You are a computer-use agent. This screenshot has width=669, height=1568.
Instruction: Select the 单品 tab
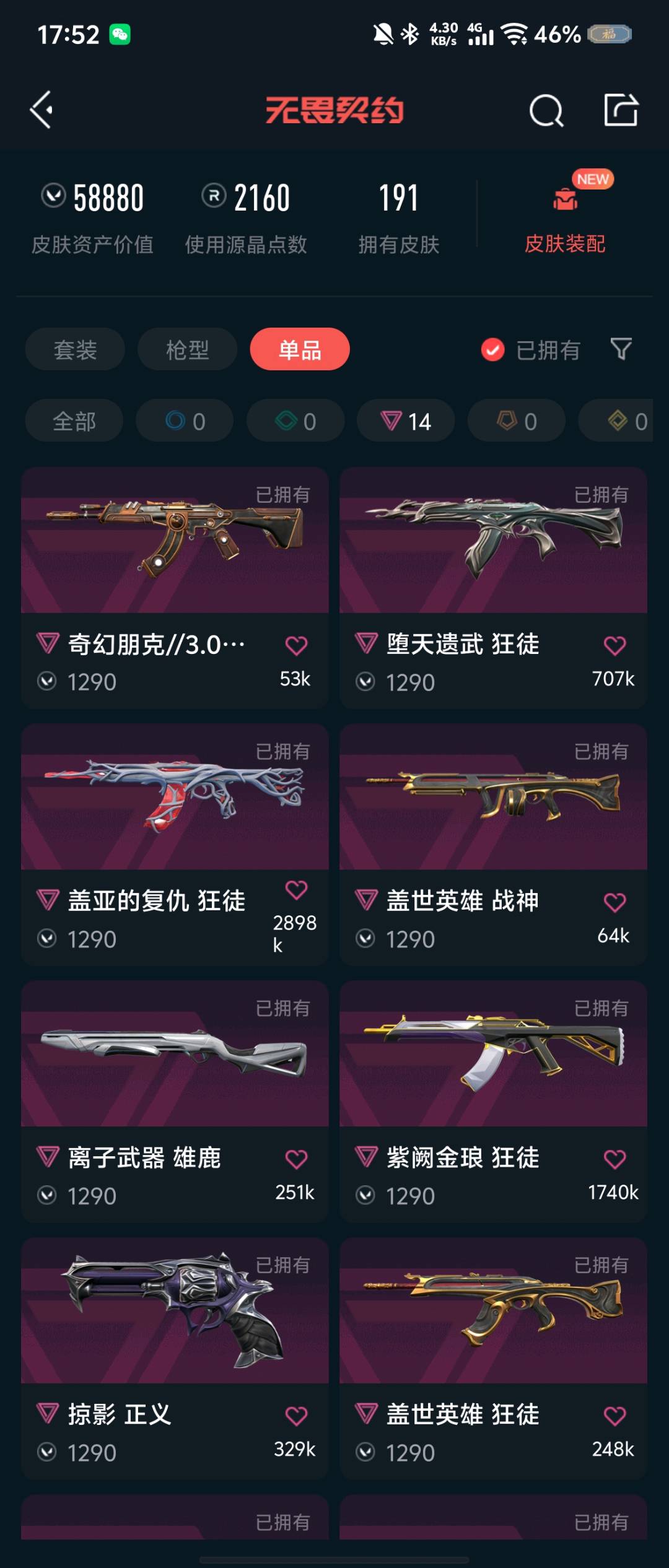(x=300, y=349)
